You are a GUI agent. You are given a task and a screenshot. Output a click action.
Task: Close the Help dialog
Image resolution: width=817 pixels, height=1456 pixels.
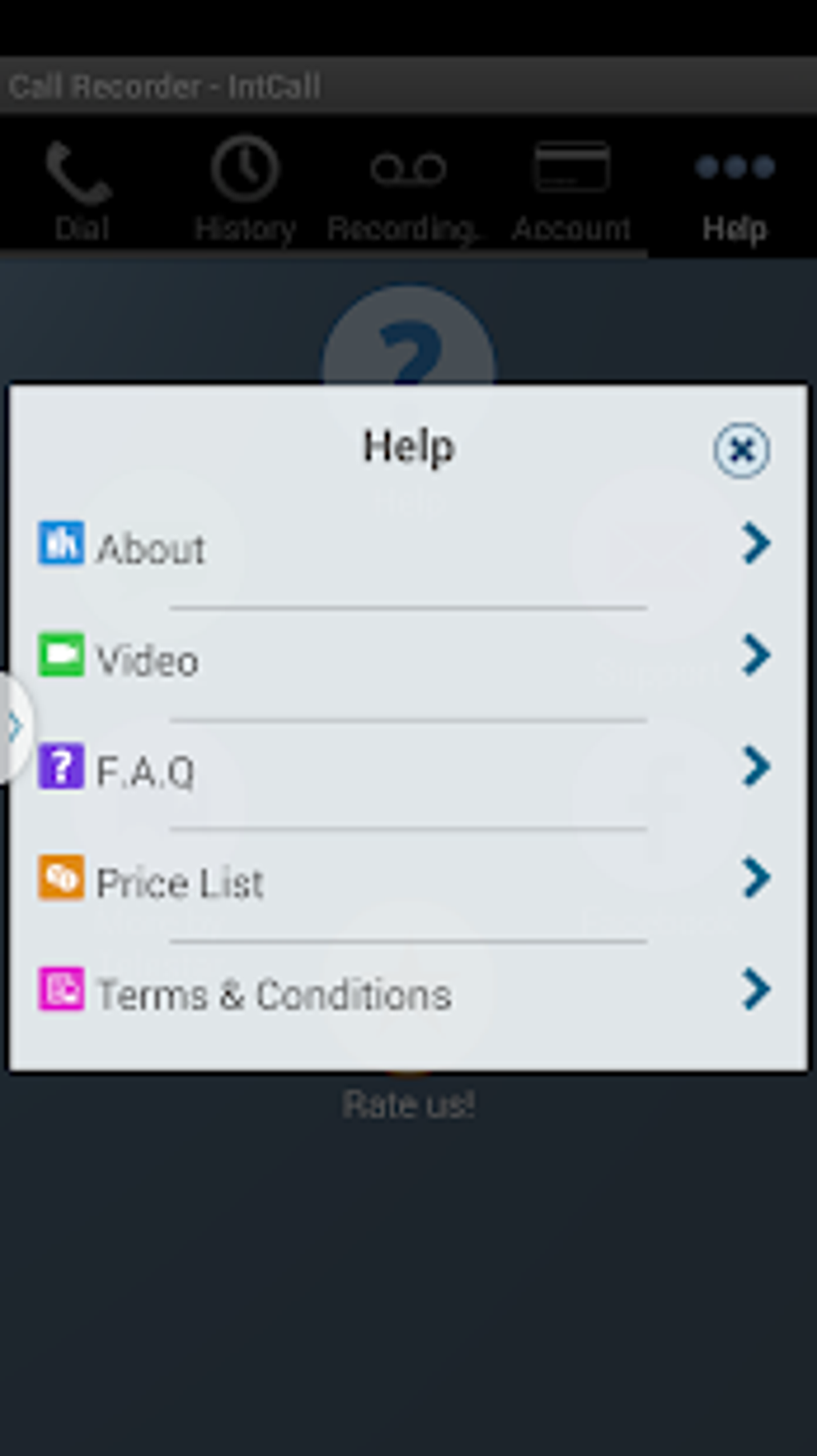742,450
